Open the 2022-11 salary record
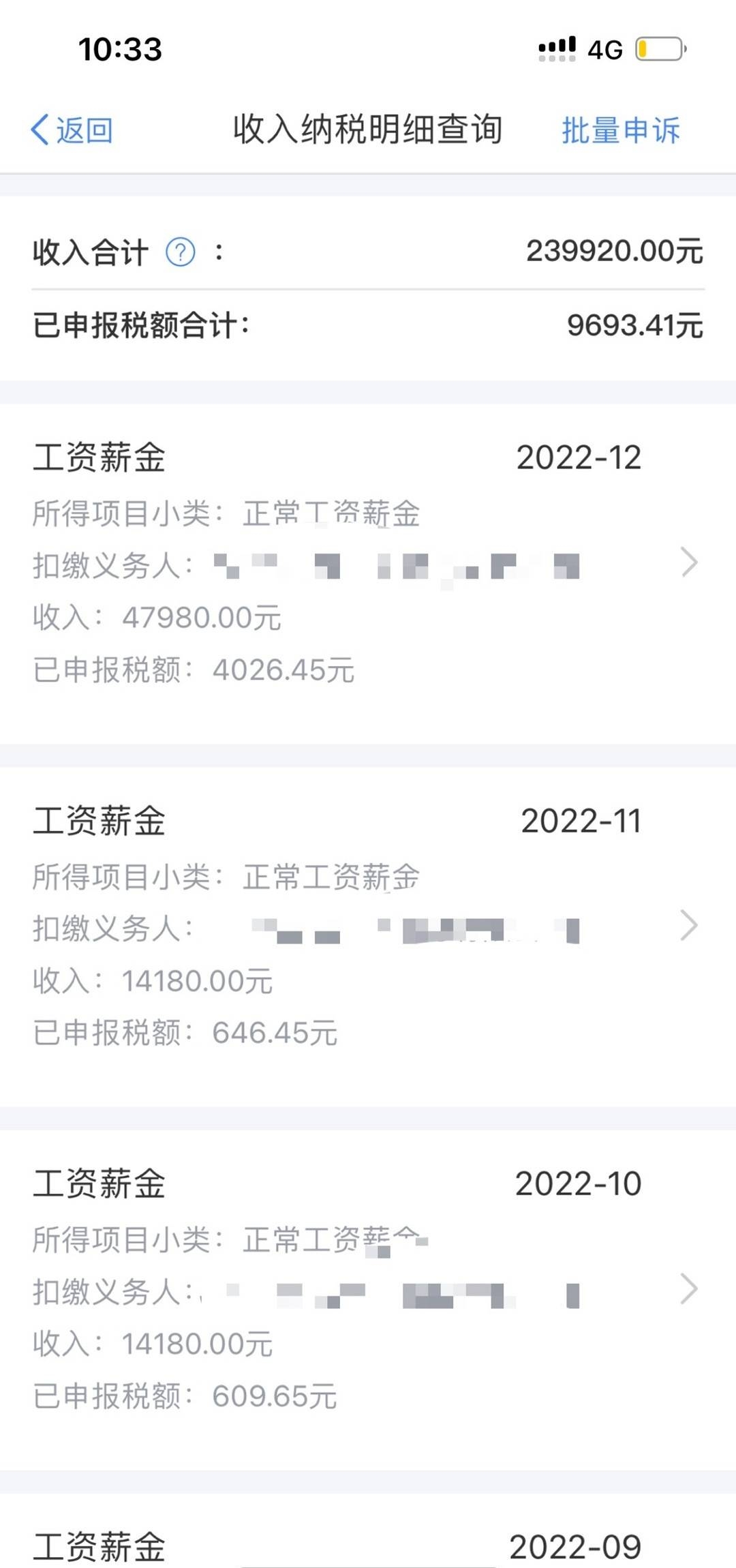Viewport: 736px width, 1568px height. pyautogui.click(x=368, y=927)
